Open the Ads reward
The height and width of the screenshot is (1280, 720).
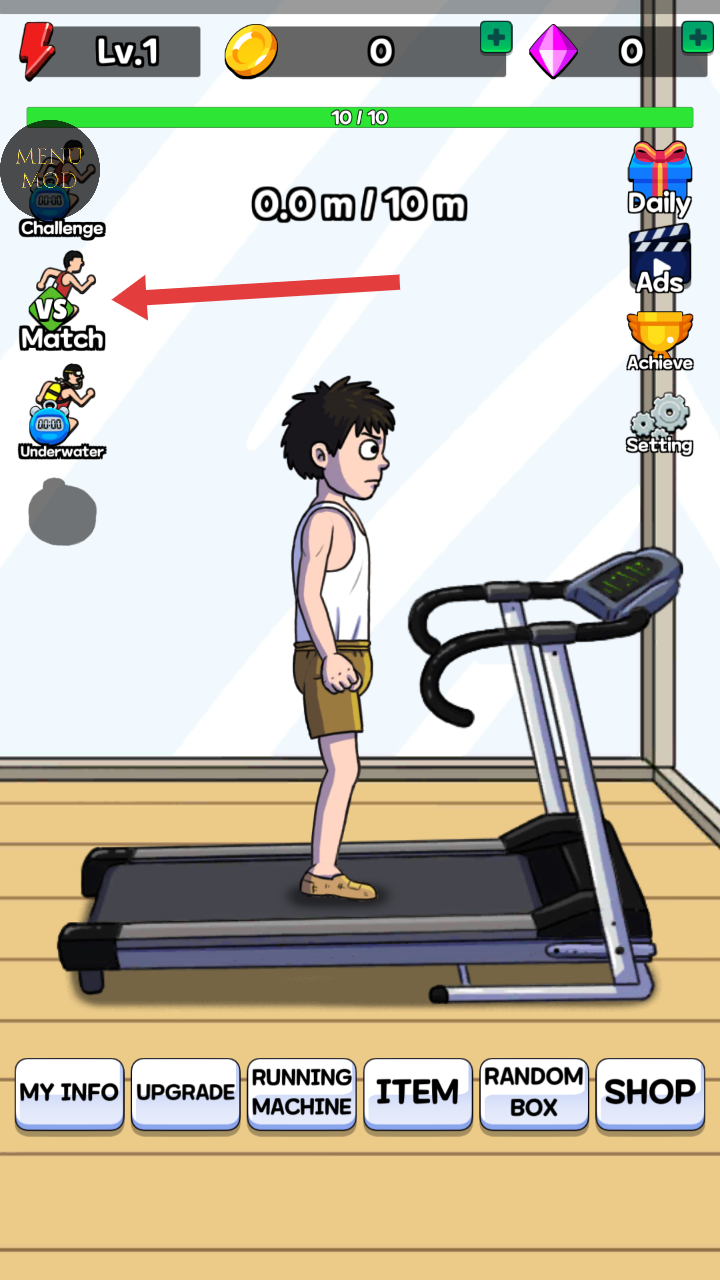click(659, 260)
